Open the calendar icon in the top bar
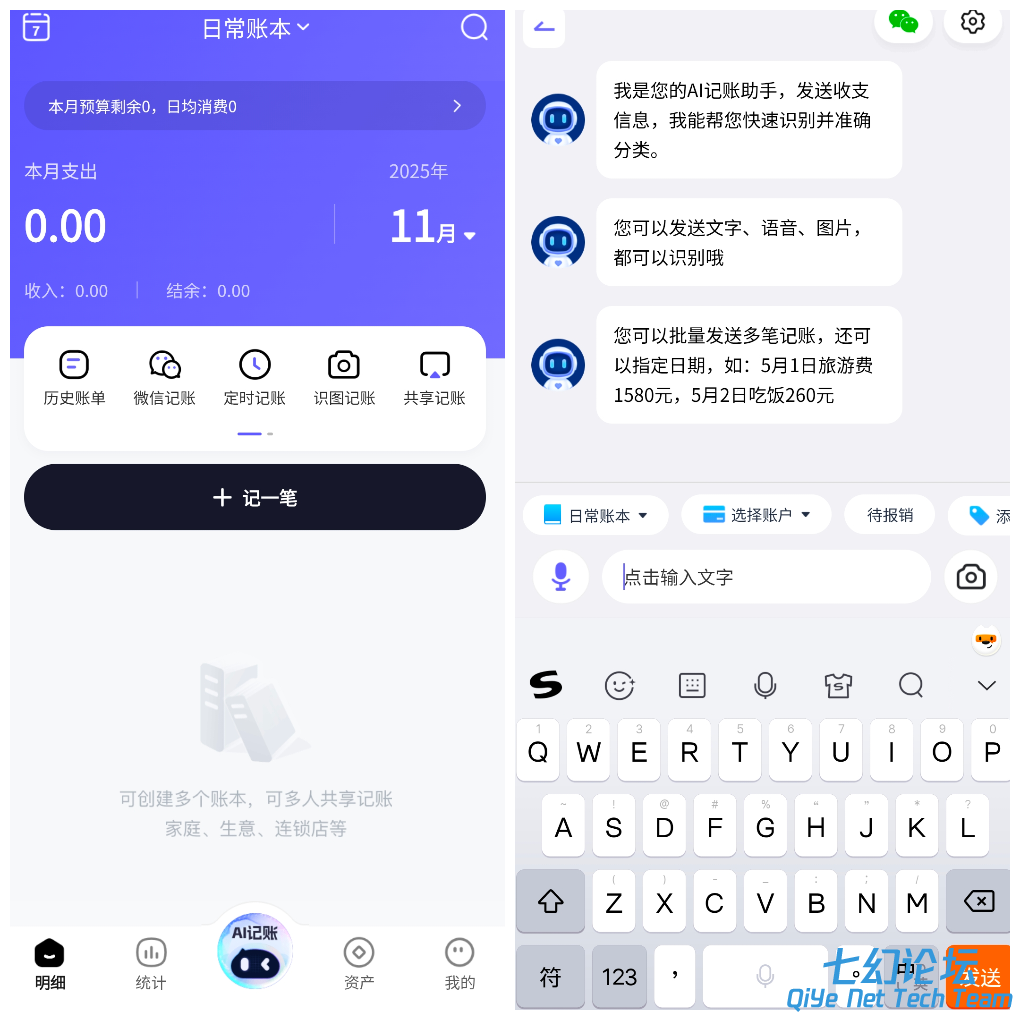 tap(36, 27)
